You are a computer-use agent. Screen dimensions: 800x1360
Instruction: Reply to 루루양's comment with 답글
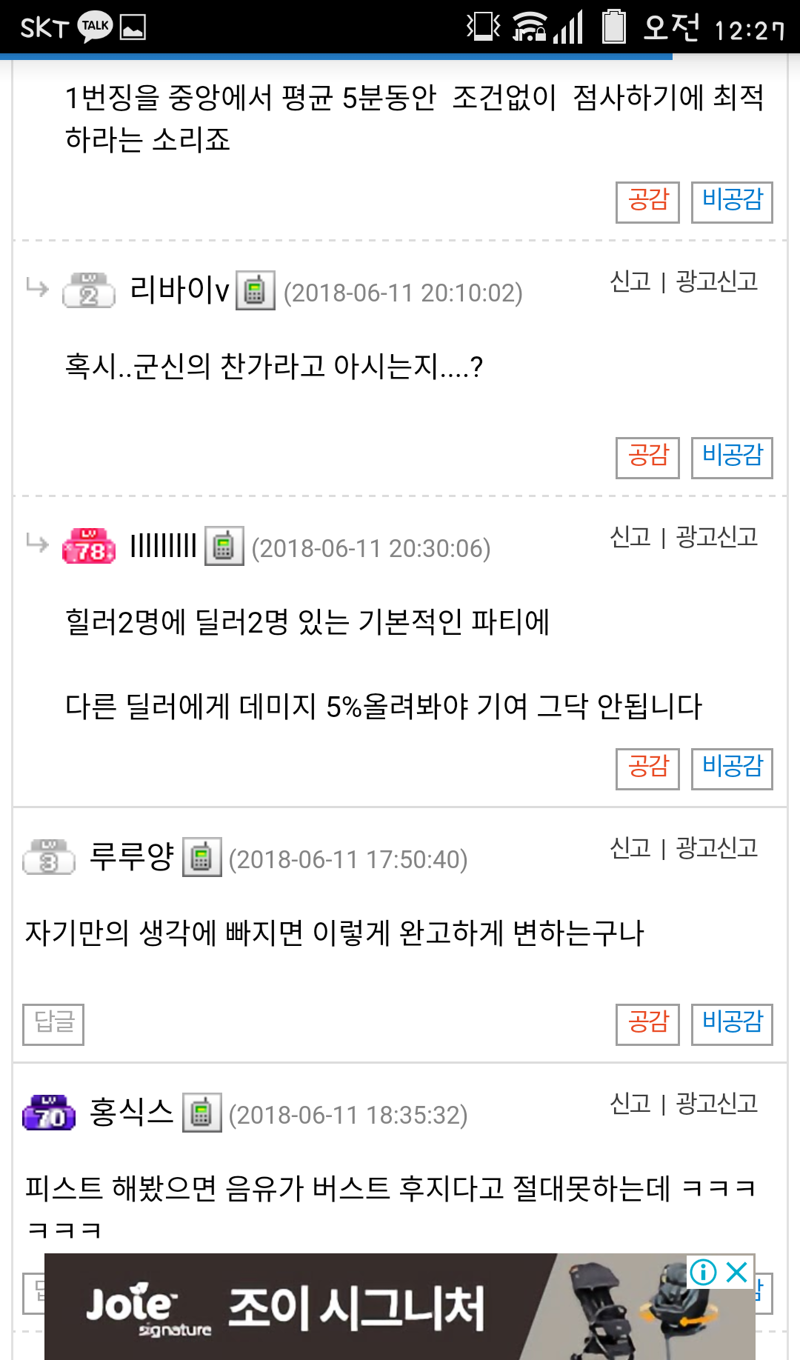coord(54,1023)
